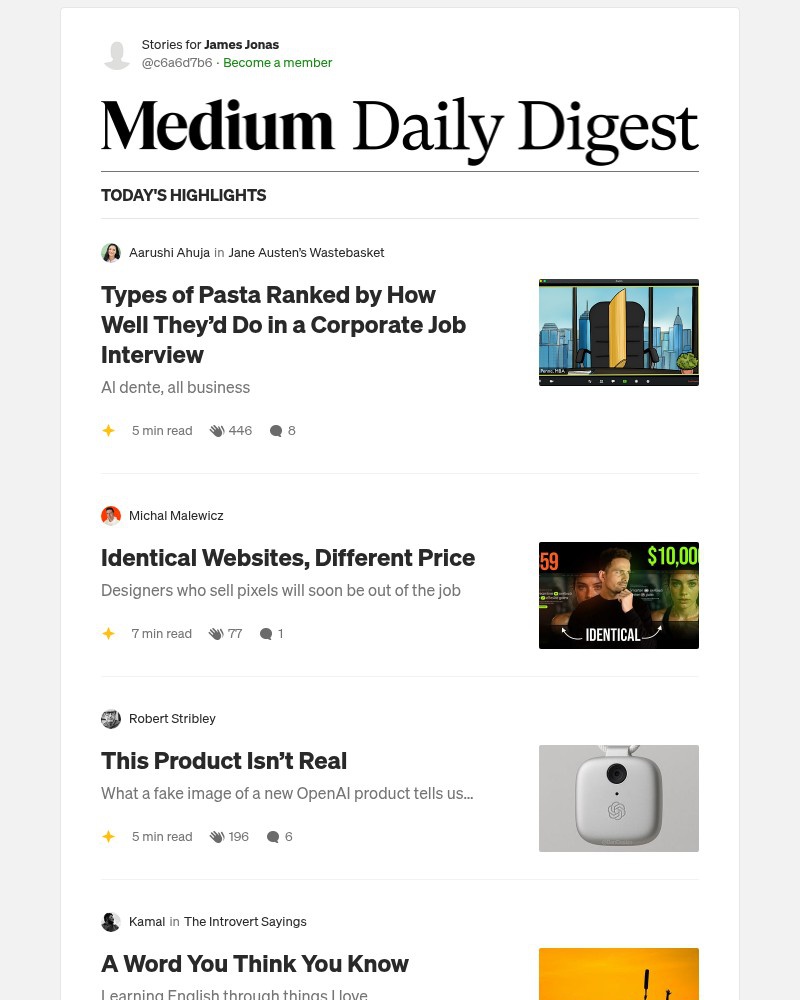
Task: Visit The Introvert Sayings publication
Action: point(245,922)
